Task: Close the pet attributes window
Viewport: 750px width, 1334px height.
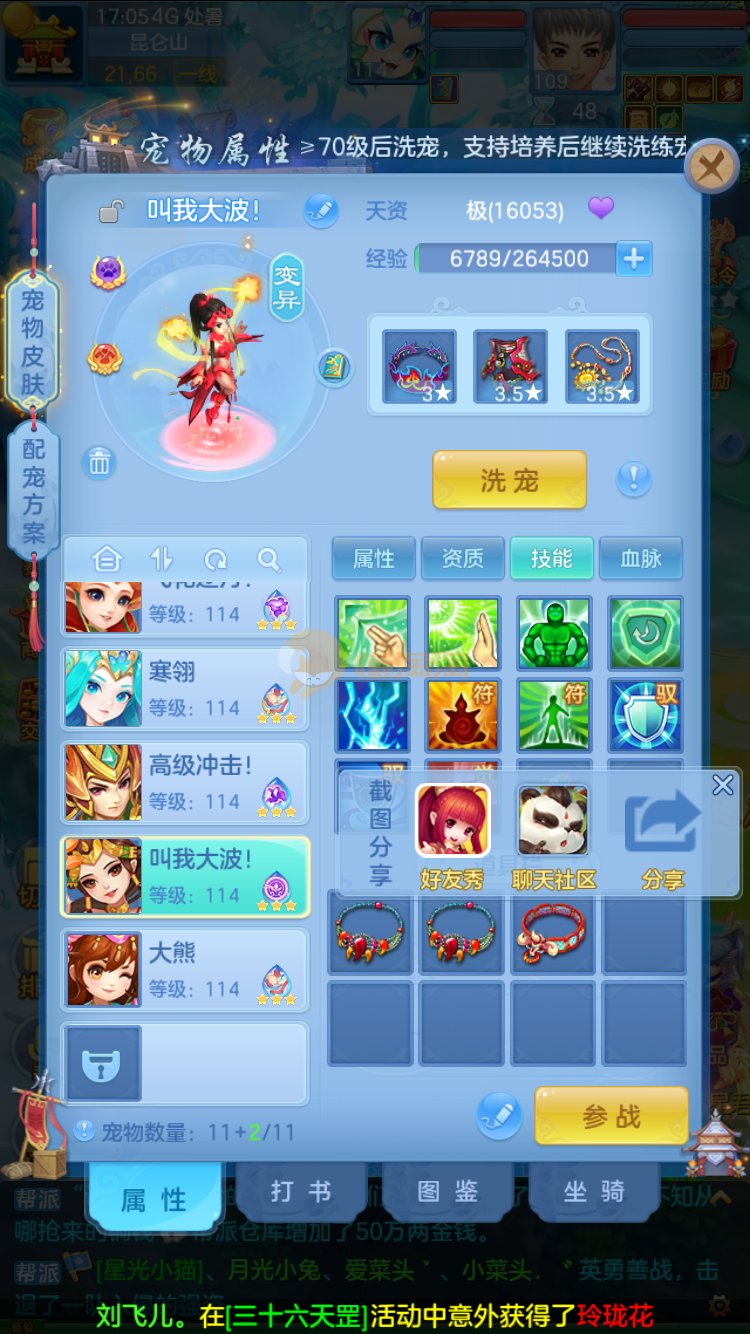Action: point(711,166)
